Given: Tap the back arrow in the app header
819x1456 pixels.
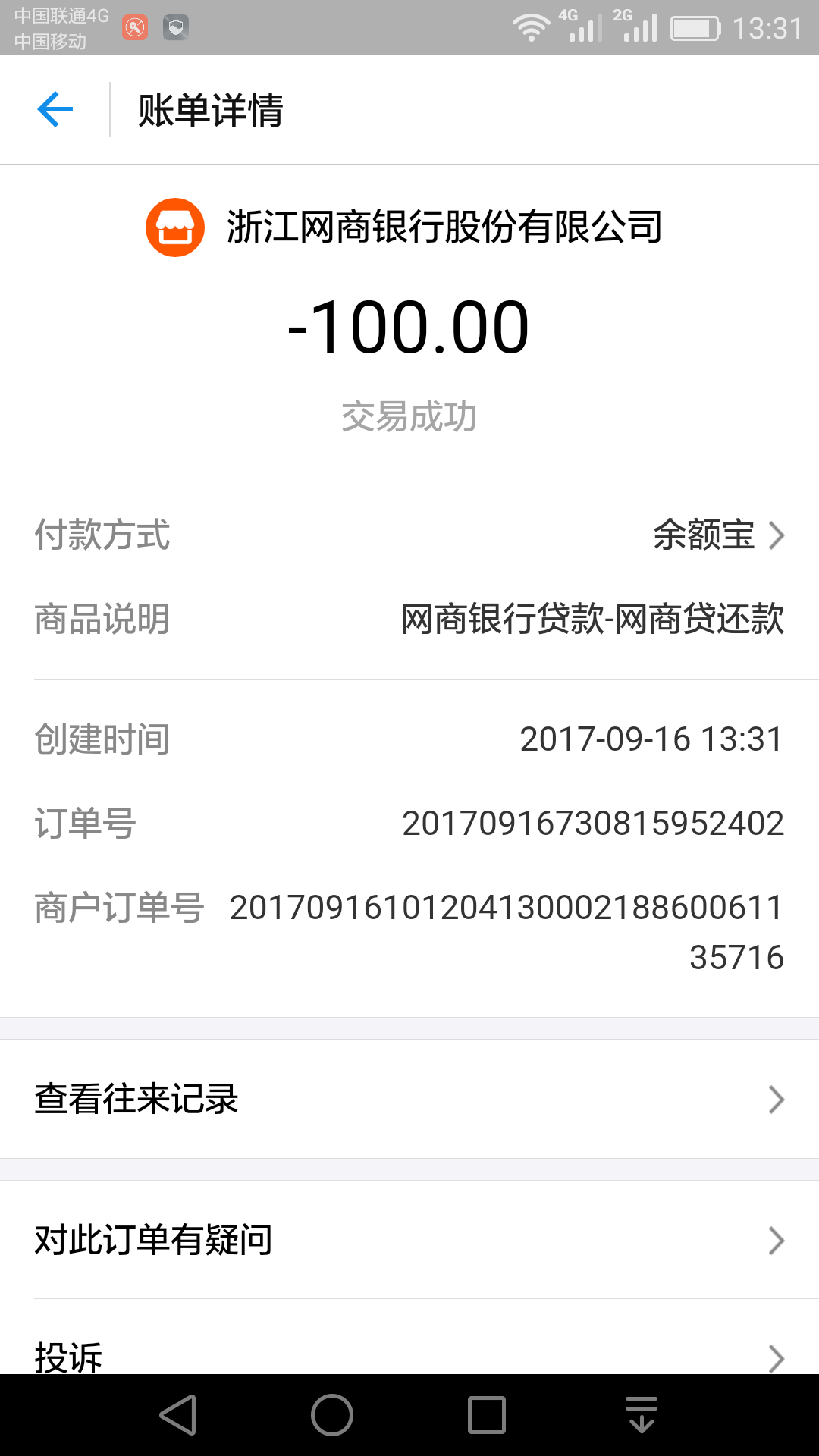Looking at the screenshot, I should tap(53, 110).
